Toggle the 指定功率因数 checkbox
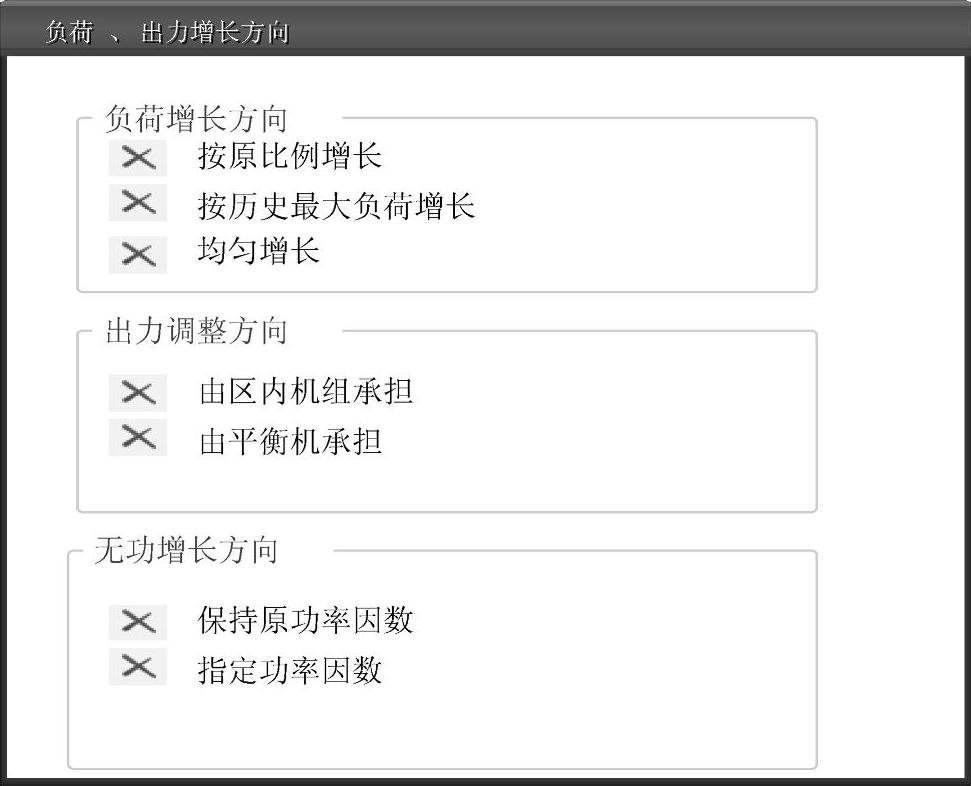Image resolution: width=971 pixels, height=786 pixels. [138, 667]
